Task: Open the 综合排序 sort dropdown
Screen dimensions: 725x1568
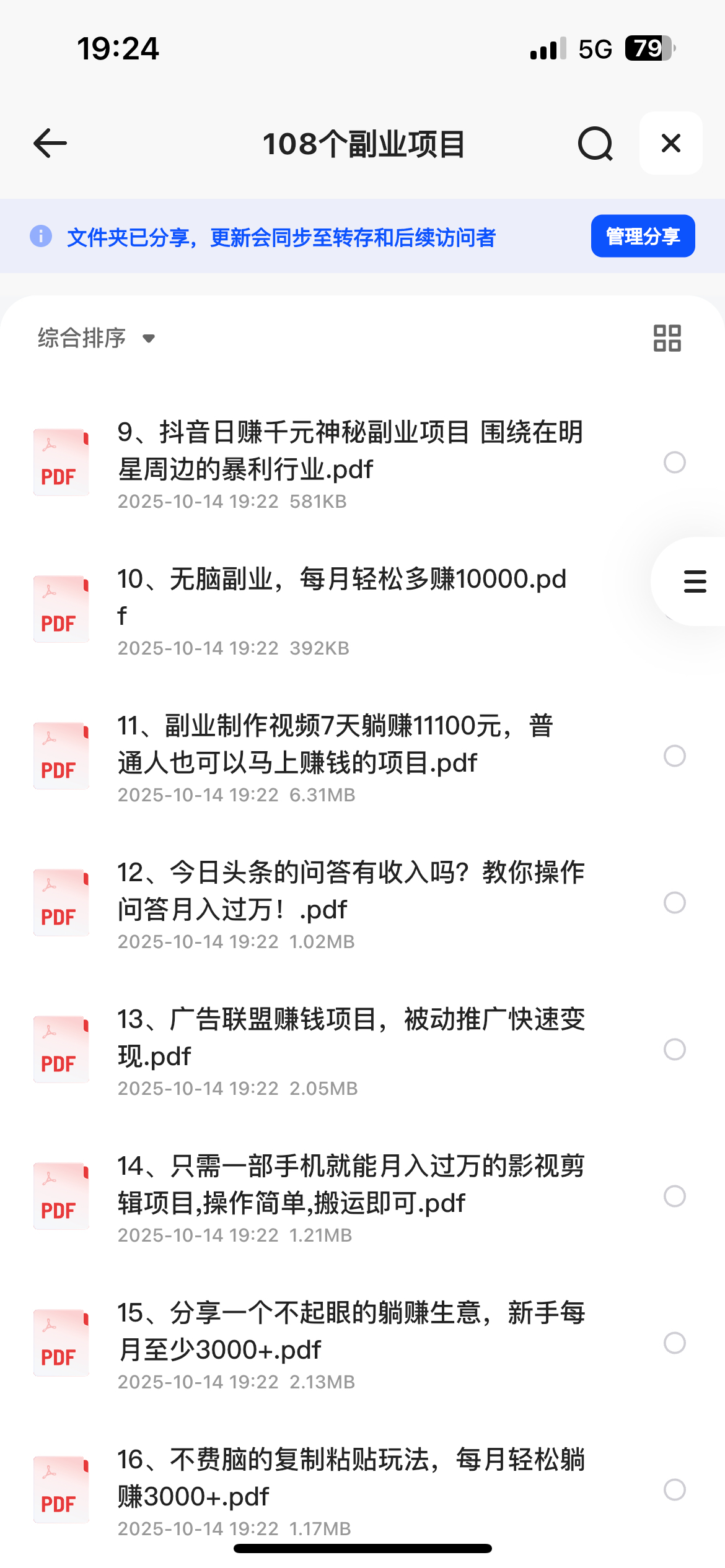Action: click(x=96, y=338)
